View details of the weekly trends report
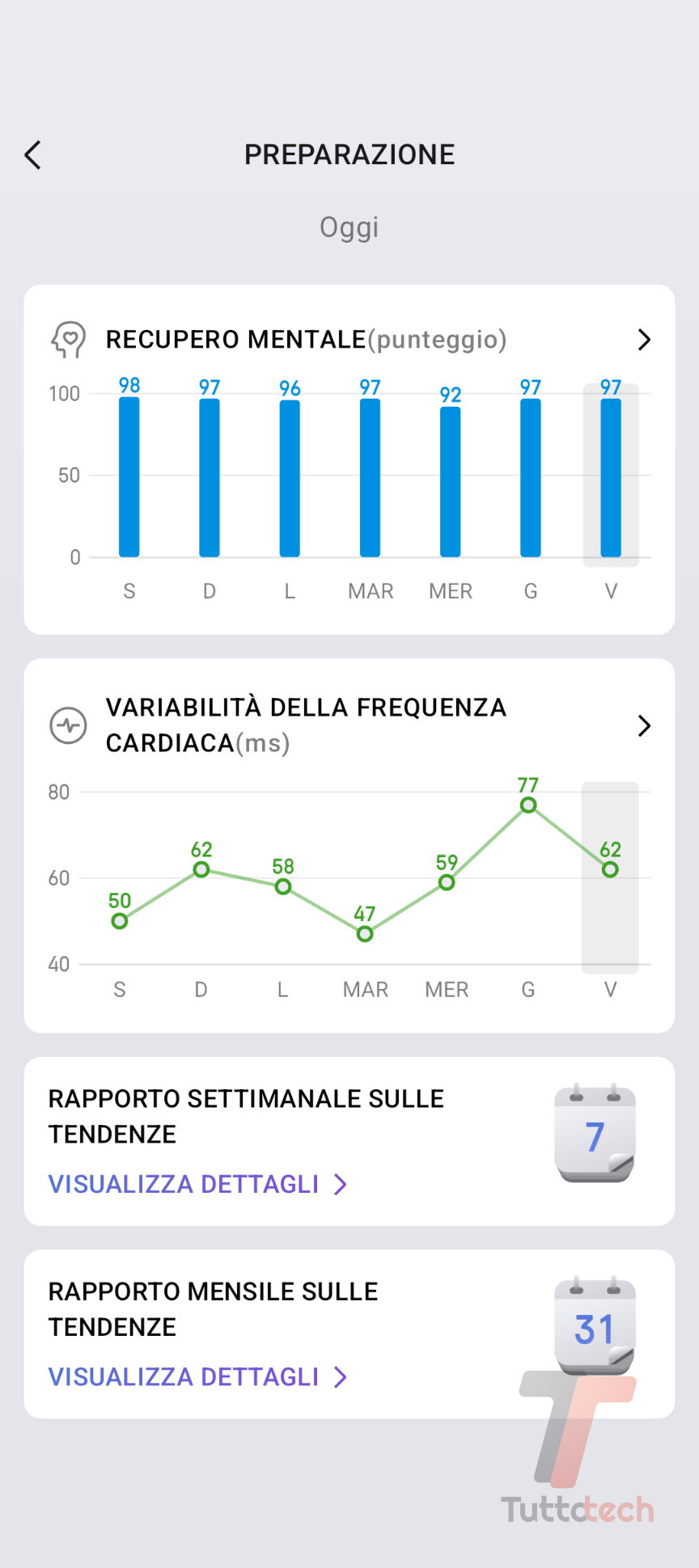This screenshot has width=699, height=1568. [x=197, y=1184]
